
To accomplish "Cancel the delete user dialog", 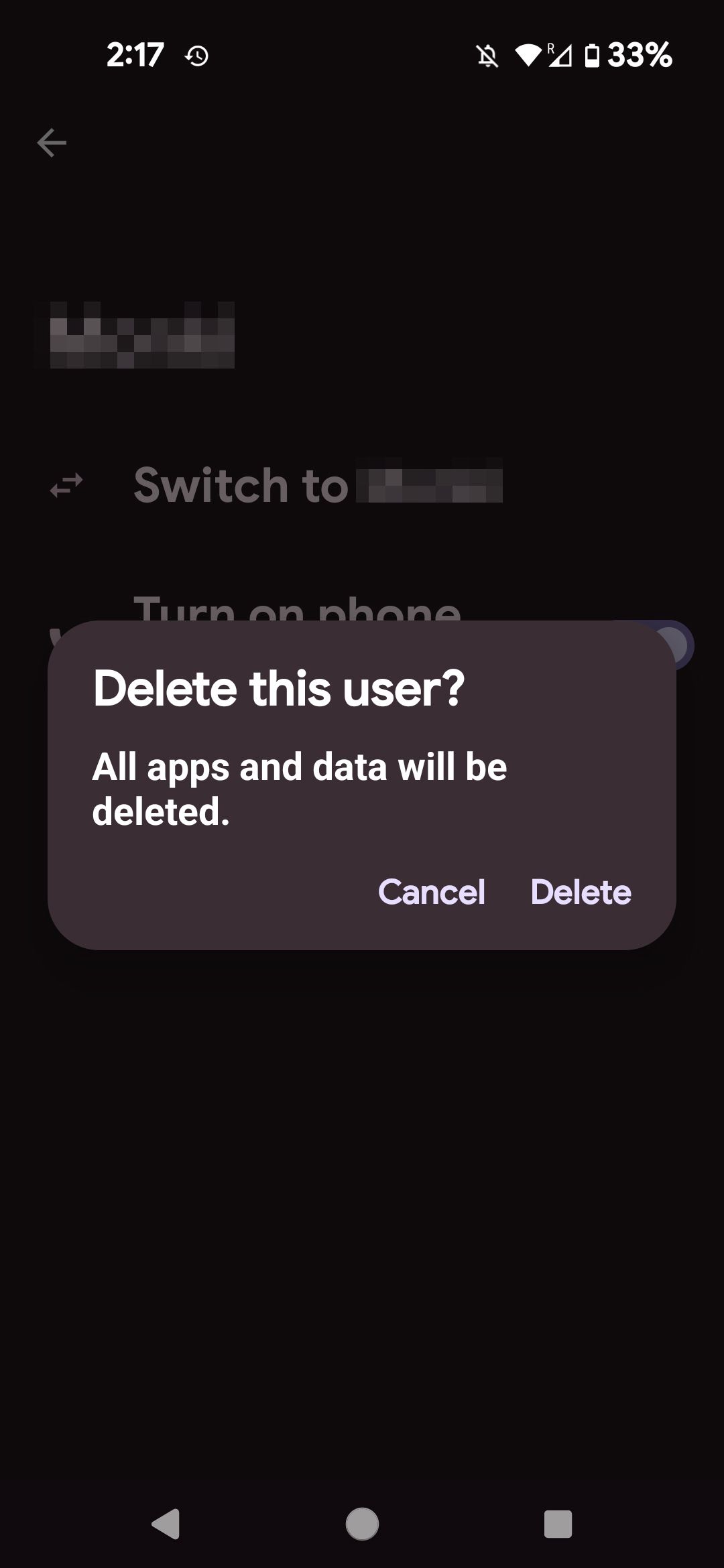I will click(x=431, y=892).
